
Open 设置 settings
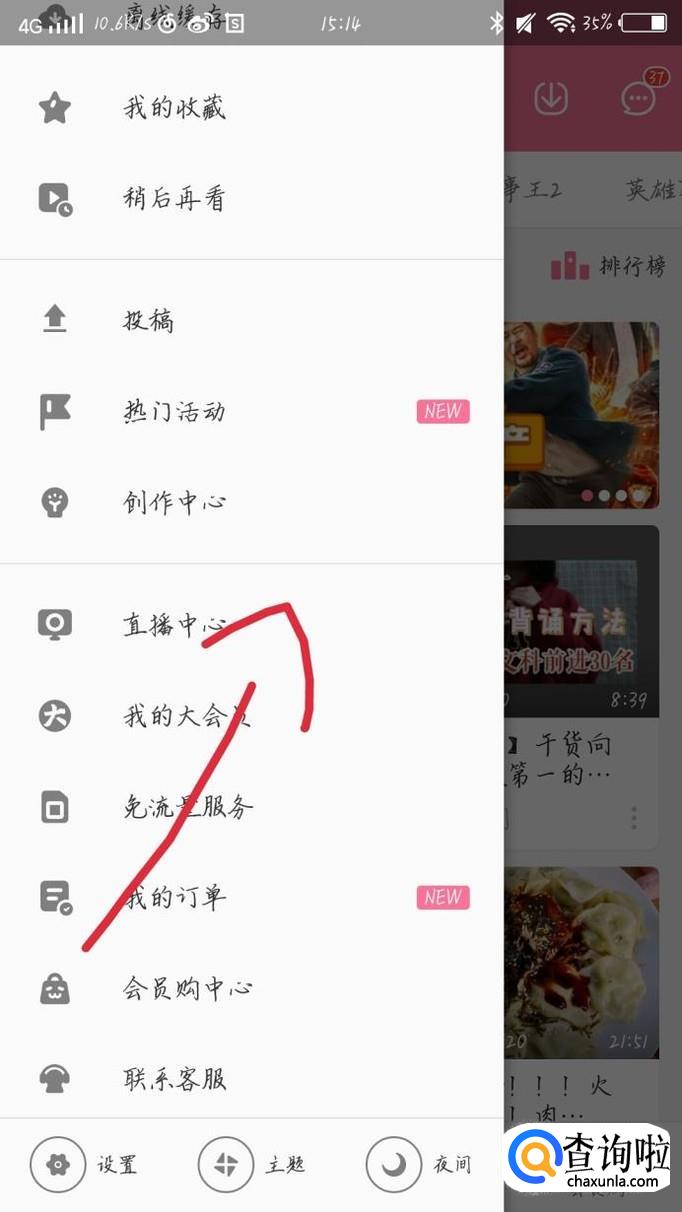coord(84,1164)
